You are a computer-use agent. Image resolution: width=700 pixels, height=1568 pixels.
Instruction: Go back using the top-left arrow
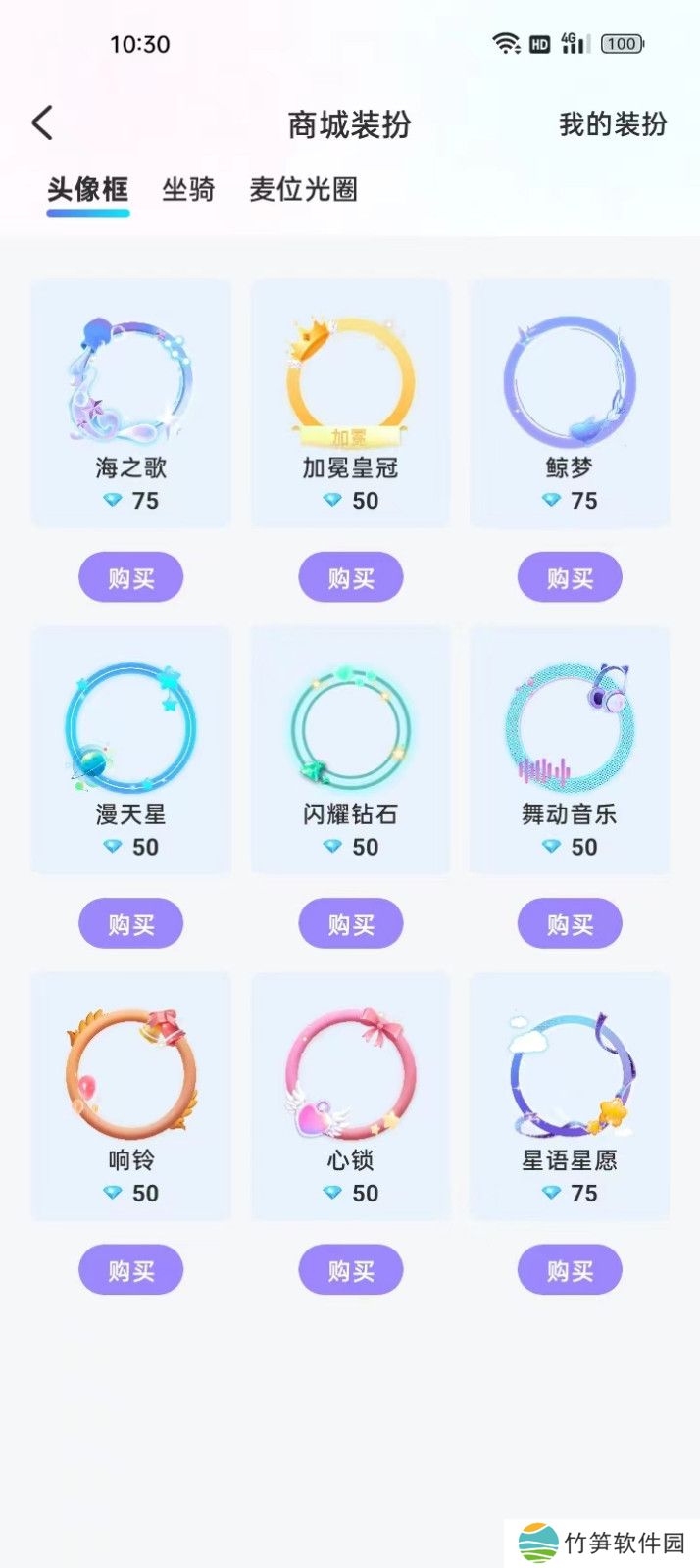(42, 123)
